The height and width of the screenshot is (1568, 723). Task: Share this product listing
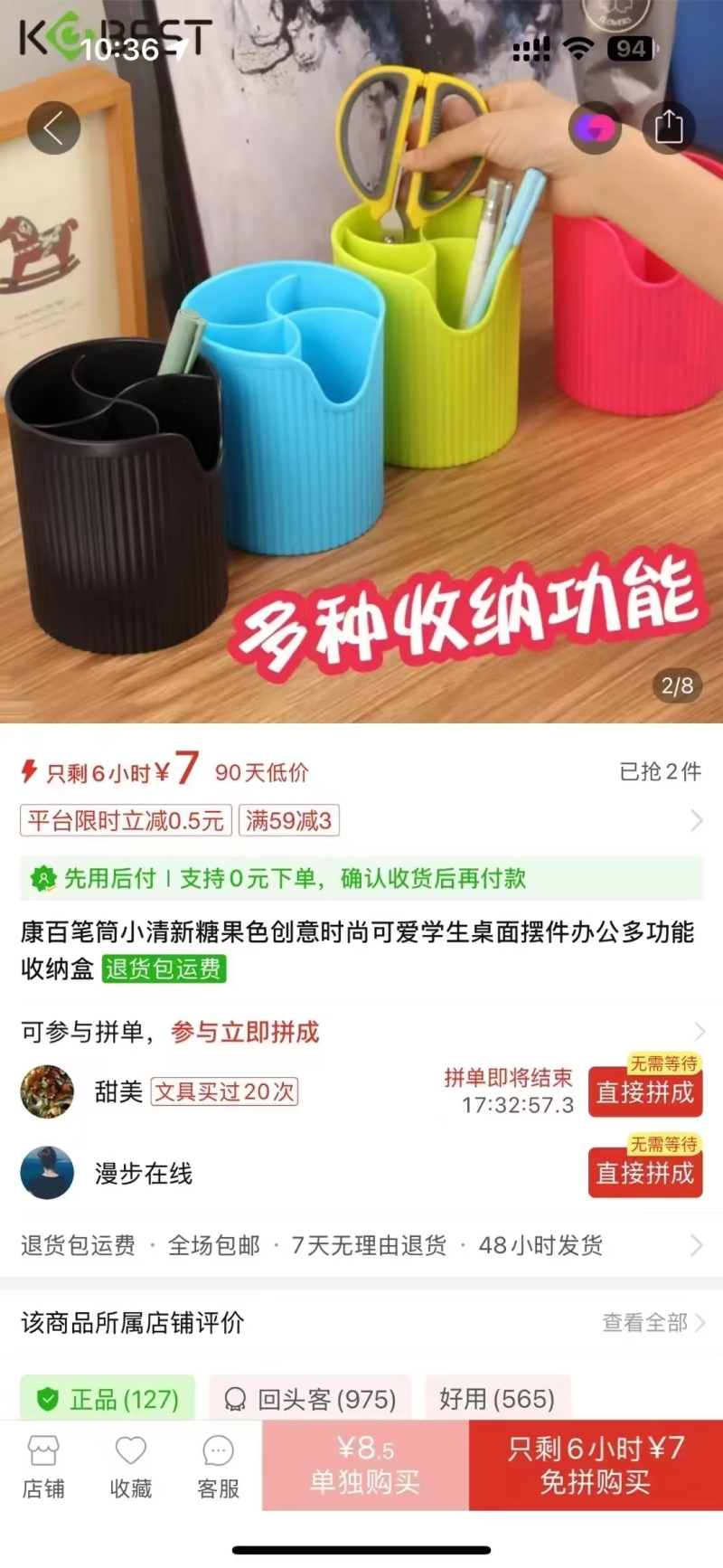(669, 128)
